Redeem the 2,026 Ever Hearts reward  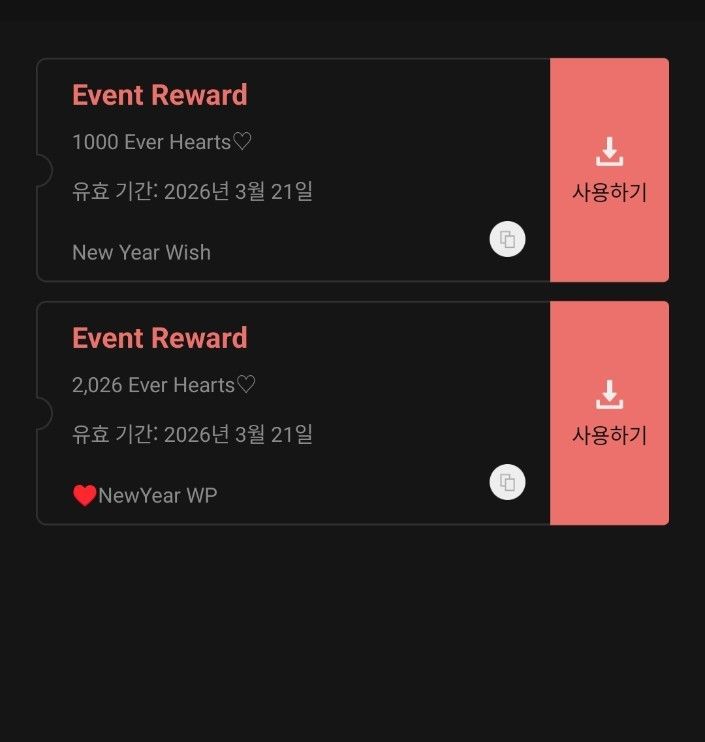[x=609, y=413]
